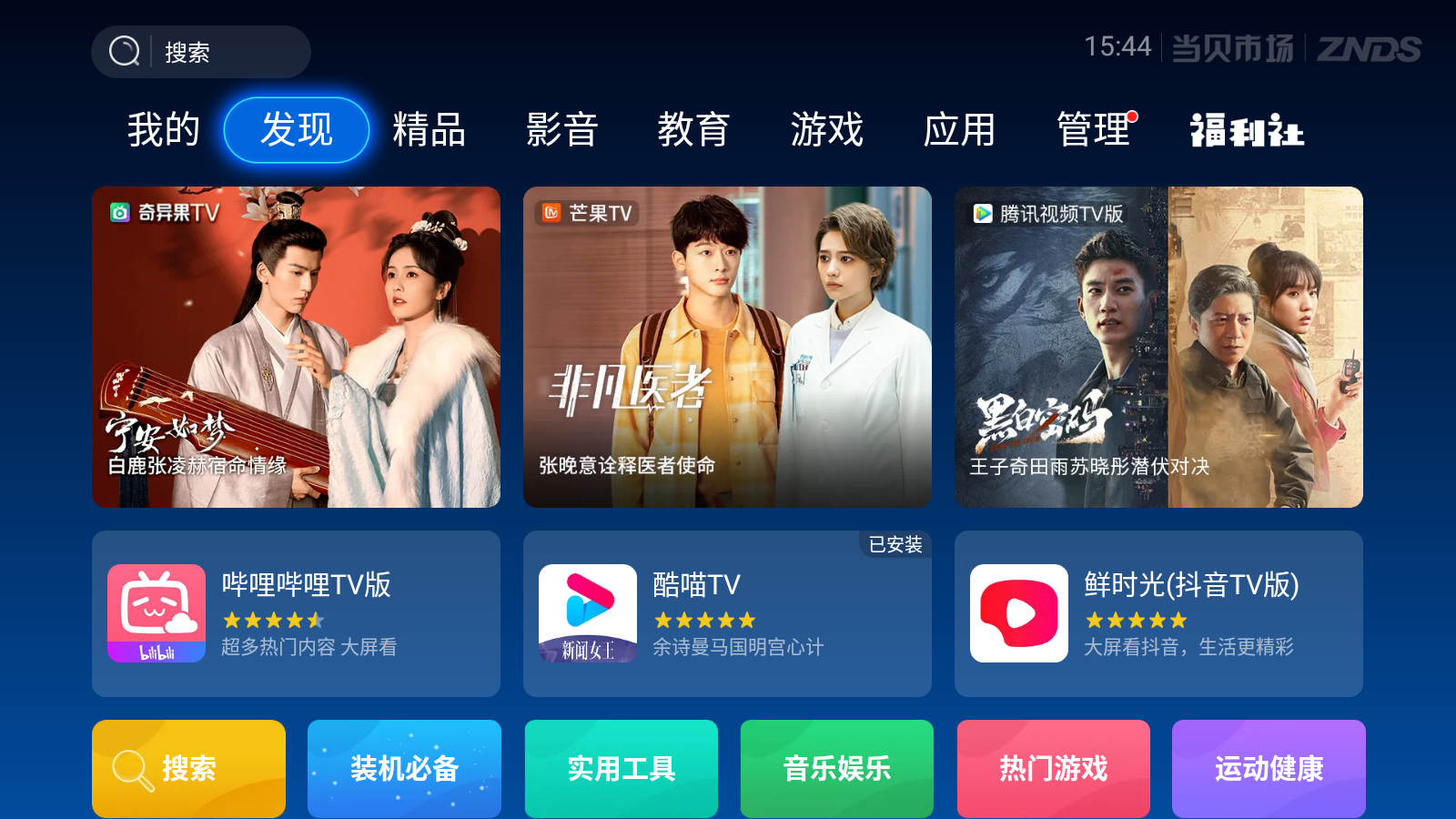Open the 影音 tab

click(x=561, y=130)
